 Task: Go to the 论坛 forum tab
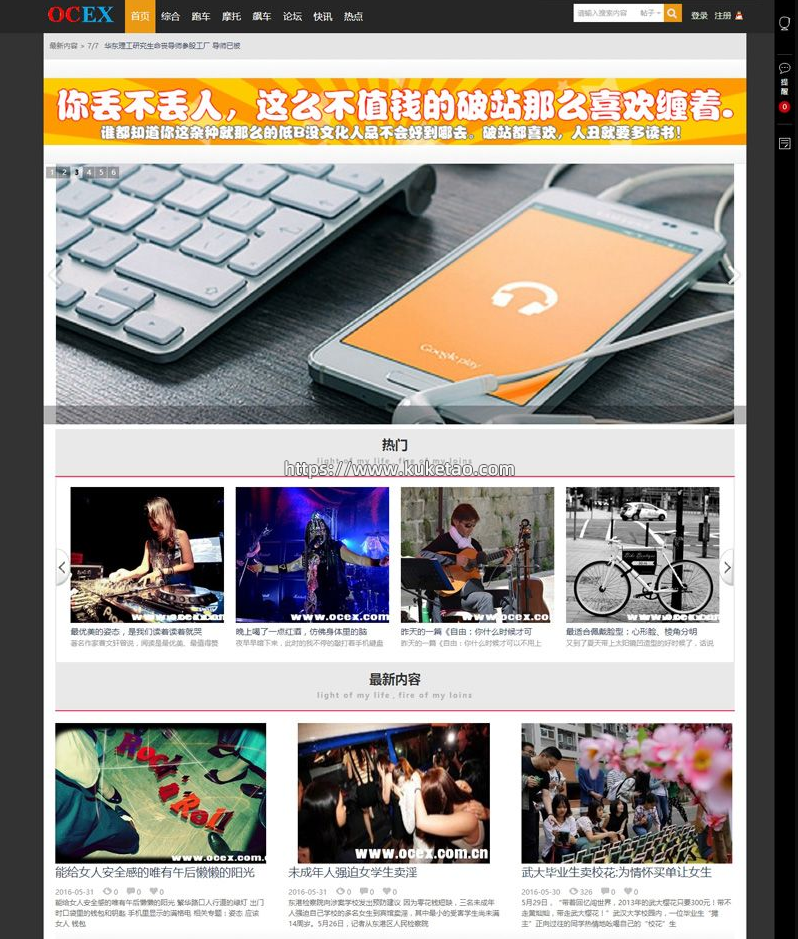pyautogui.click(x=292, y=16)
